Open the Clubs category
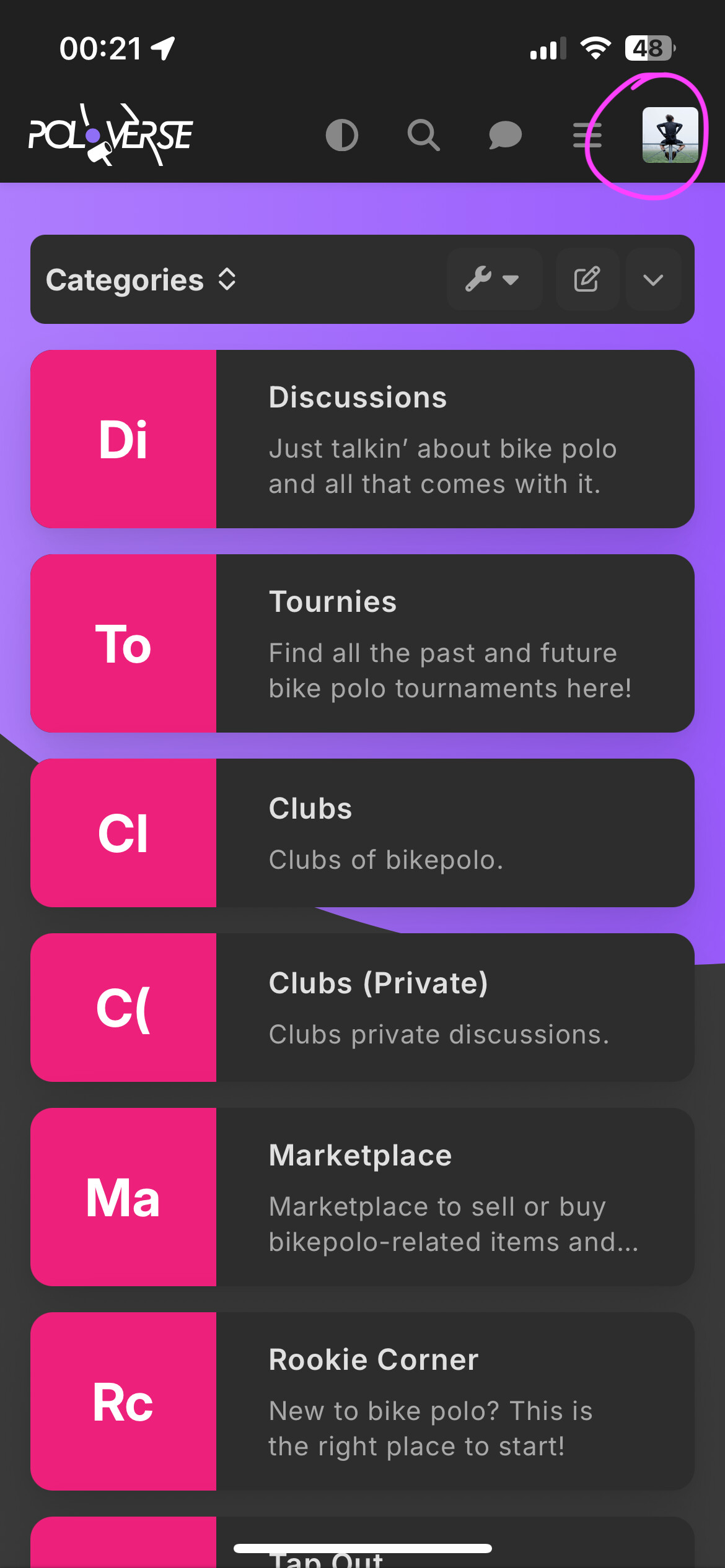This screenshot has height=1568, width=725. (x=362, y=833)
